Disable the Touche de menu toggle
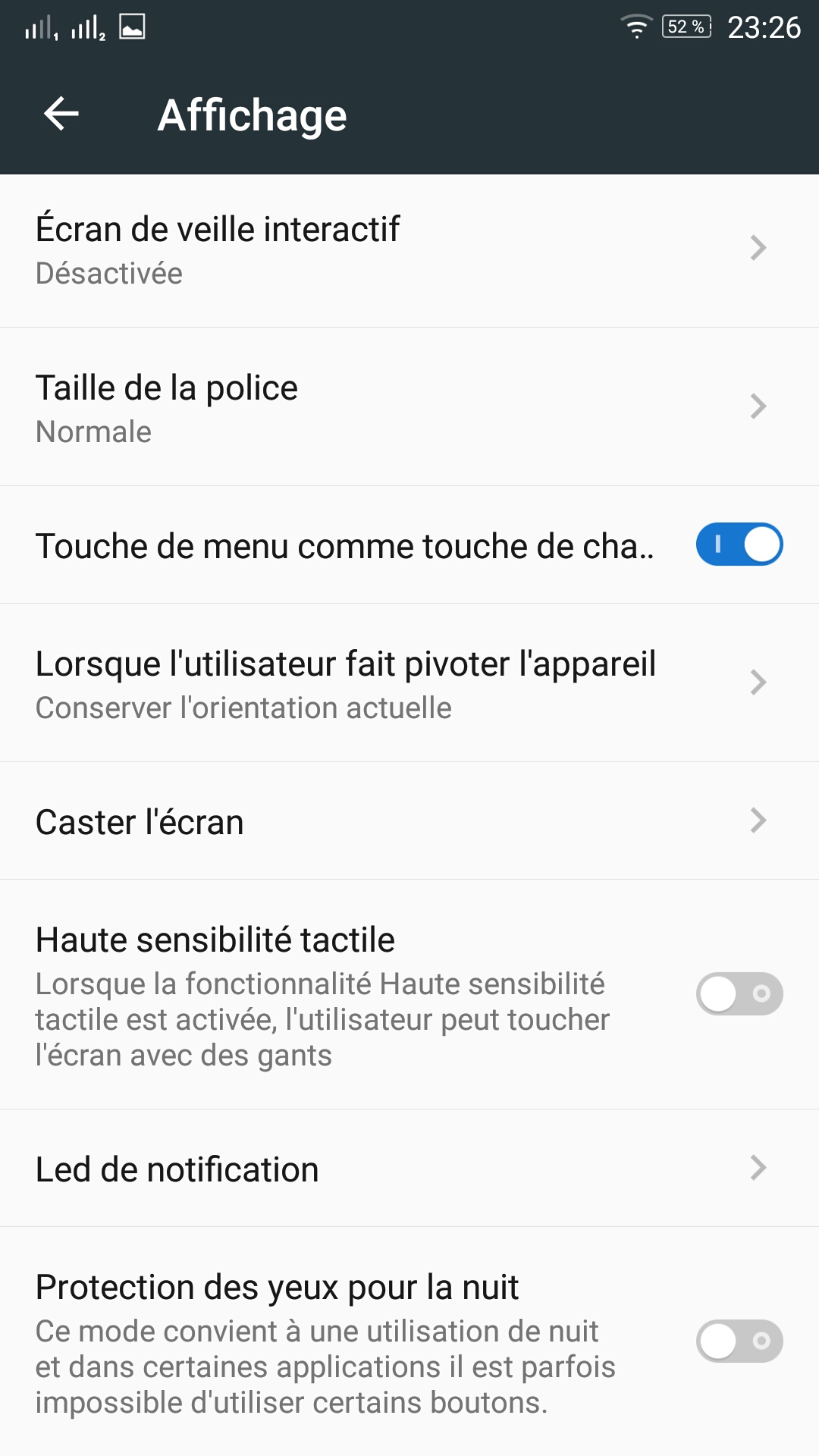Screen dimensions: 819x1456 739,544
